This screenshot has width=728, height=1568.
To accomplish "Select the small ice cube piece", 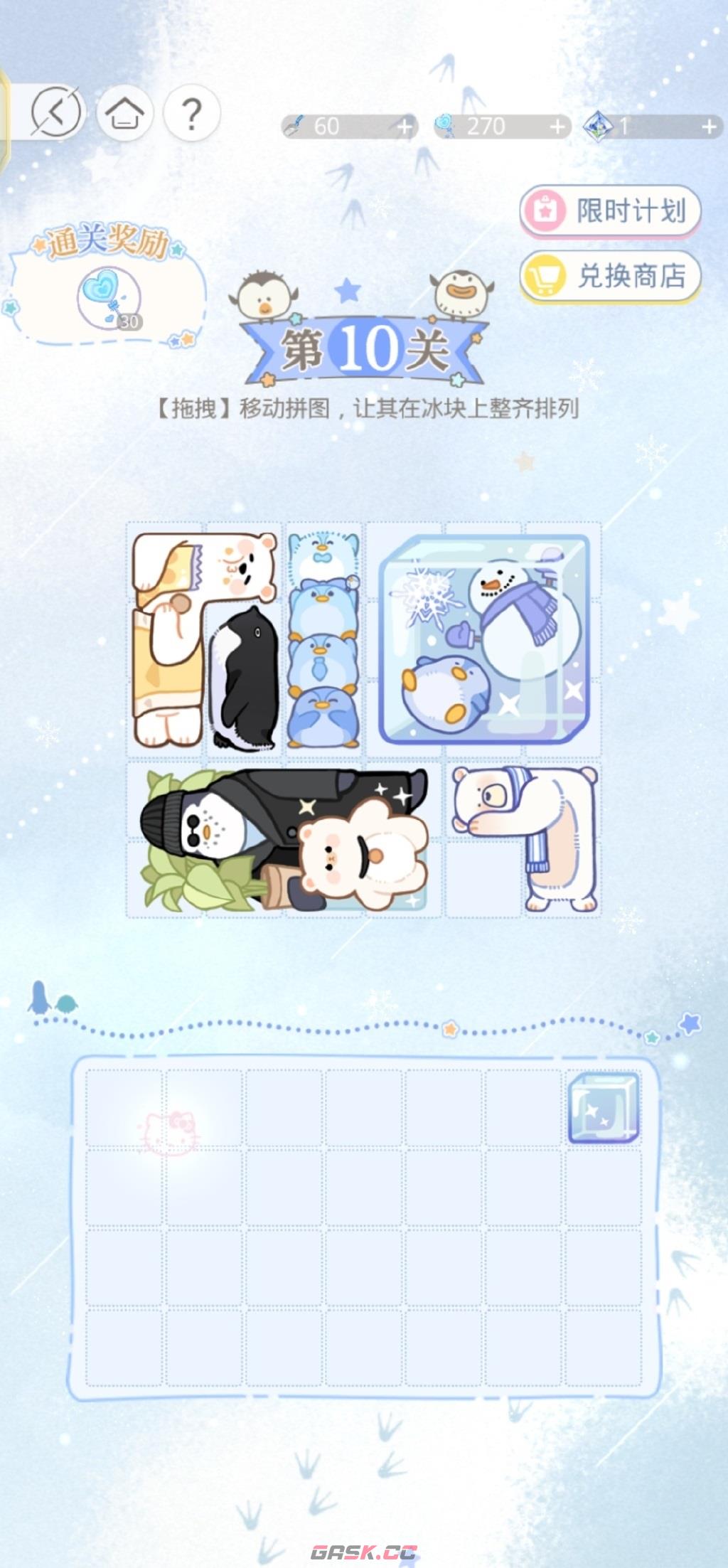I will [603, 1108].
